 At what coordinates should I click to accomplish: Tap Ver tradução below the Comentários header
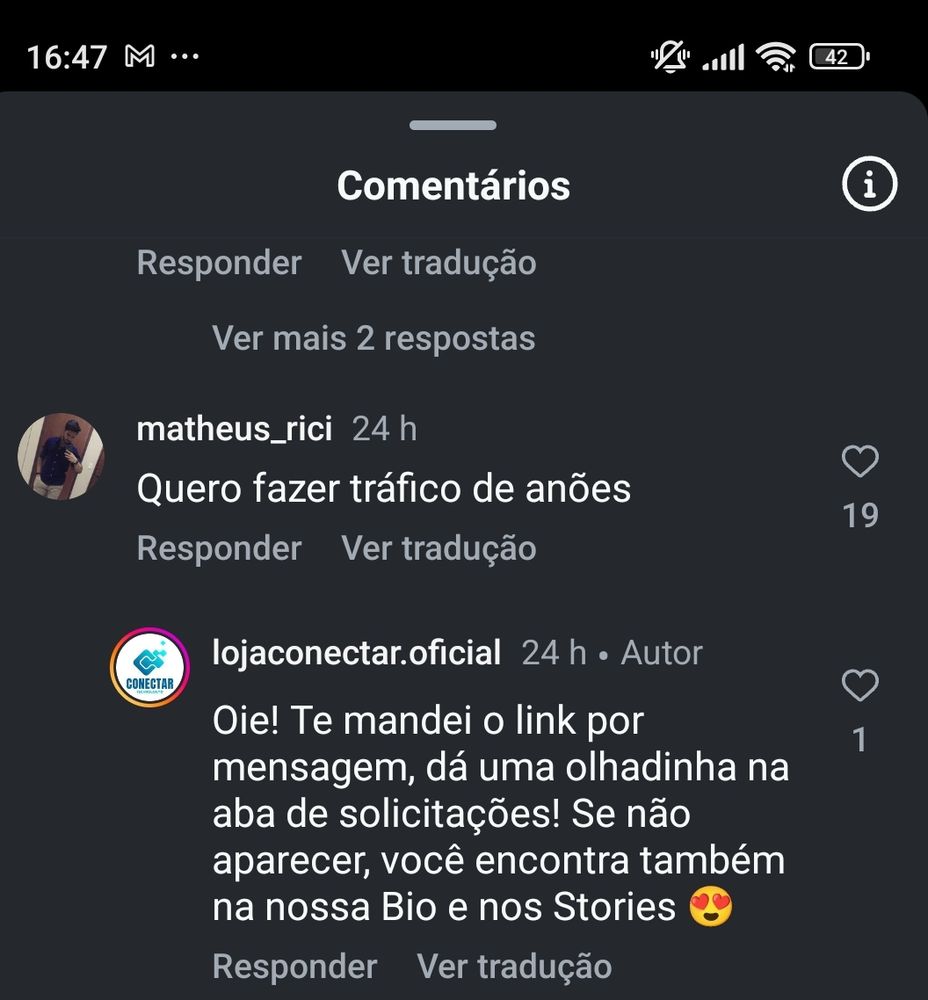(x=439, y=263)
